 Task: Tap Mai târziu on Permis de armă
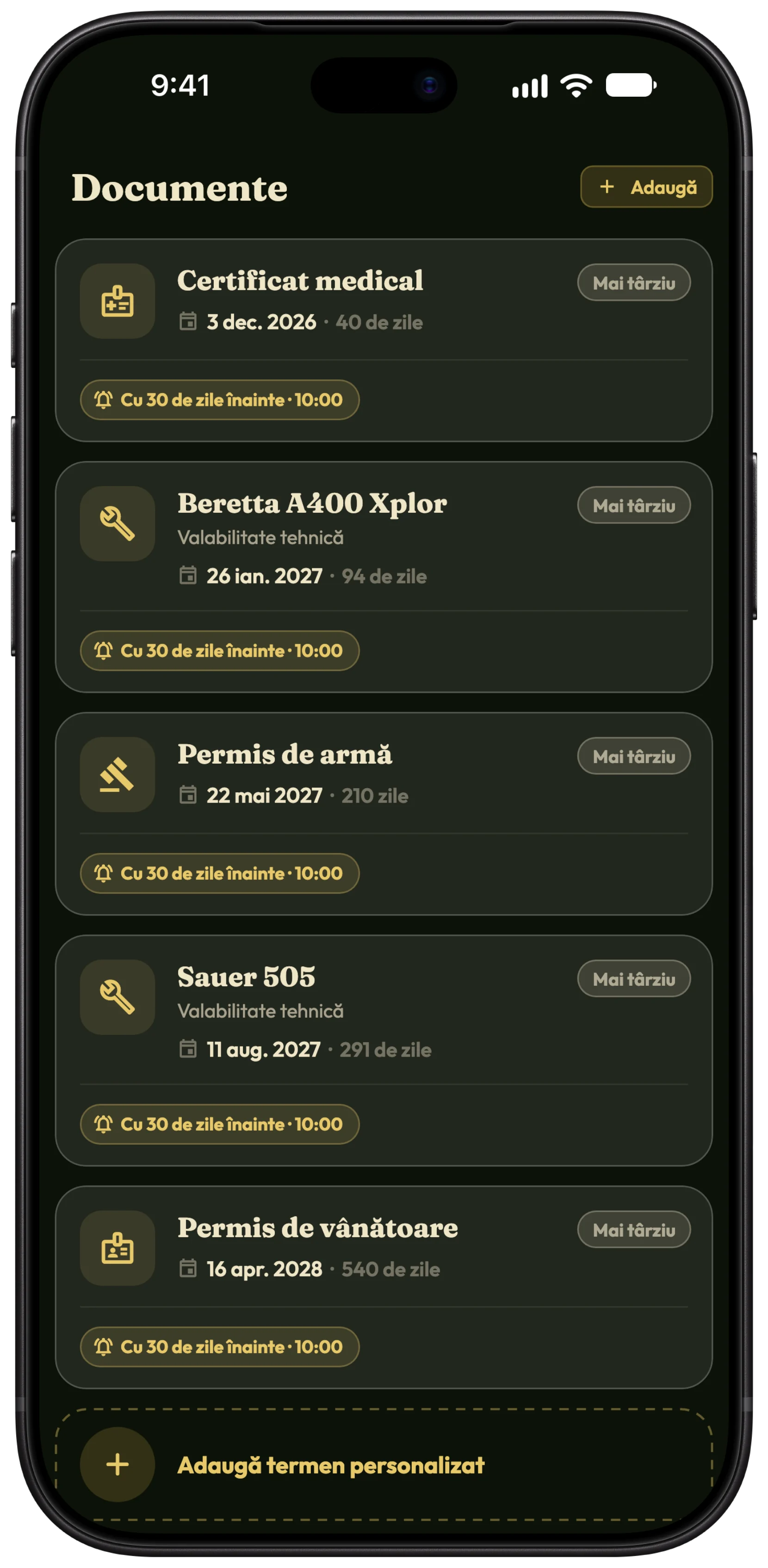pos(633,756)
